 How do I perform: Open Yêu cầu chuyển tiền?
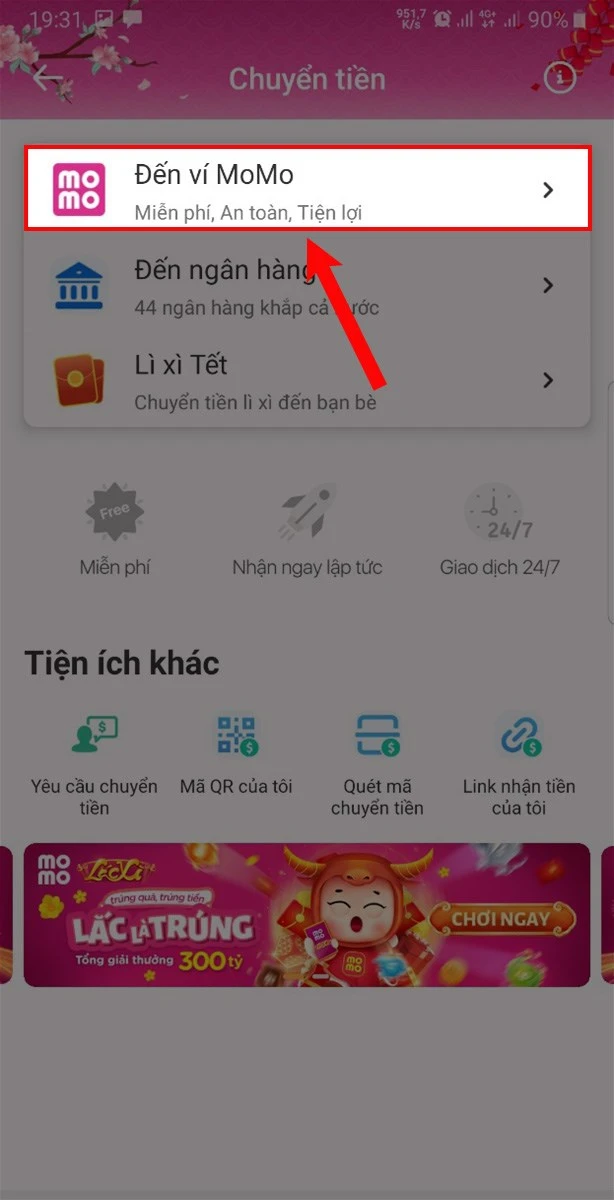point(94,760)
